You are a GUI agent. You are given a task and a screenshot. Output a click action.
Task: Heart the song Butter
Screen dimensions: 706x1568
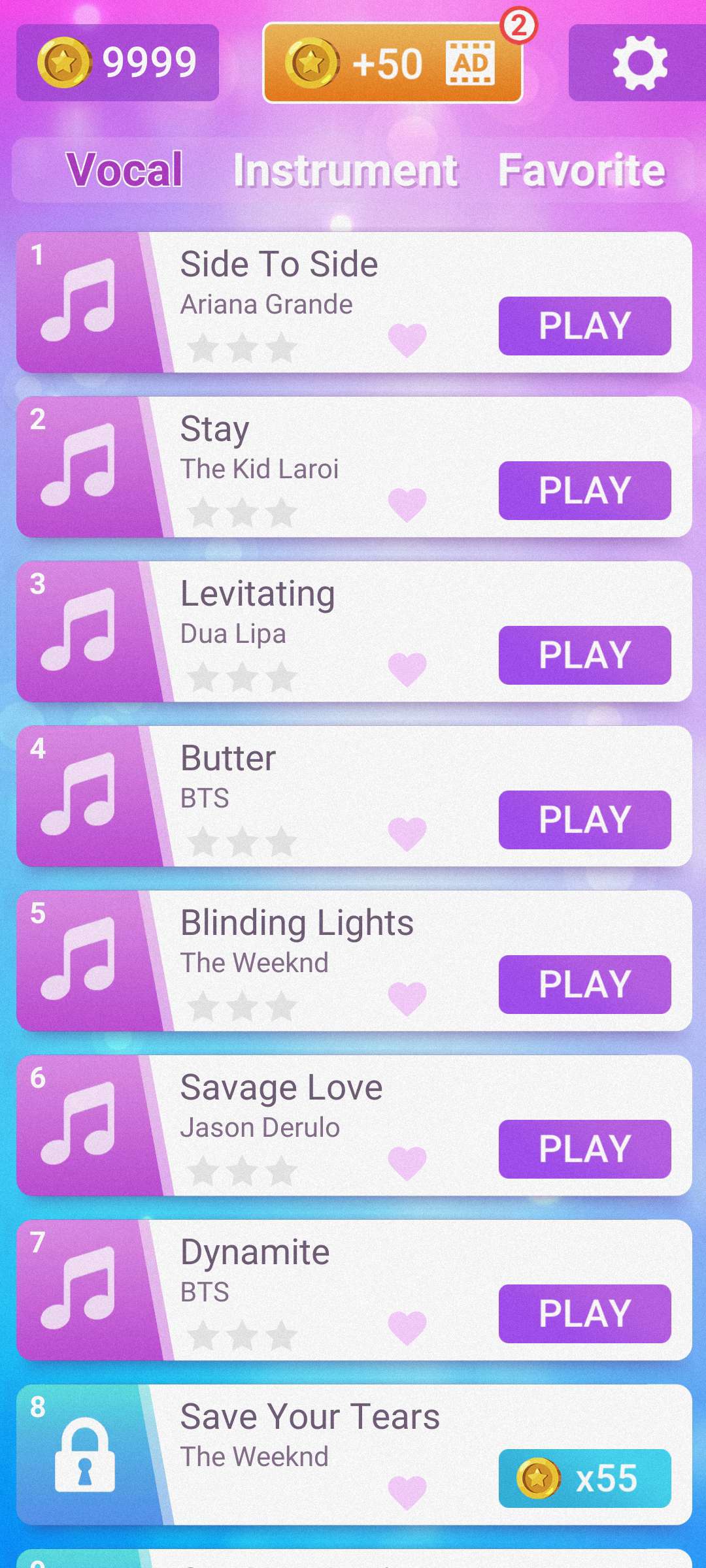[407, 834]
